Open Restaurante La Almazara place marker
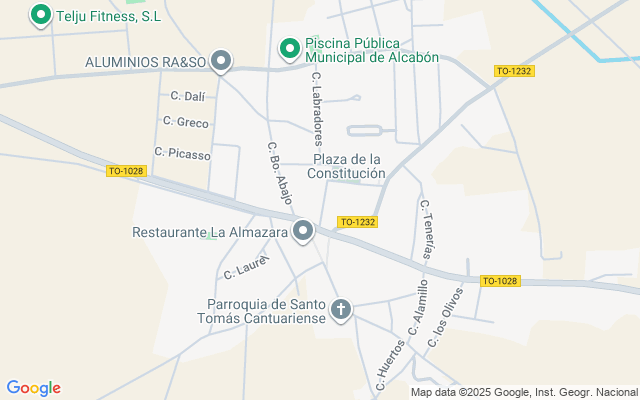Screen dimensions: 640x400 [303, 233]
